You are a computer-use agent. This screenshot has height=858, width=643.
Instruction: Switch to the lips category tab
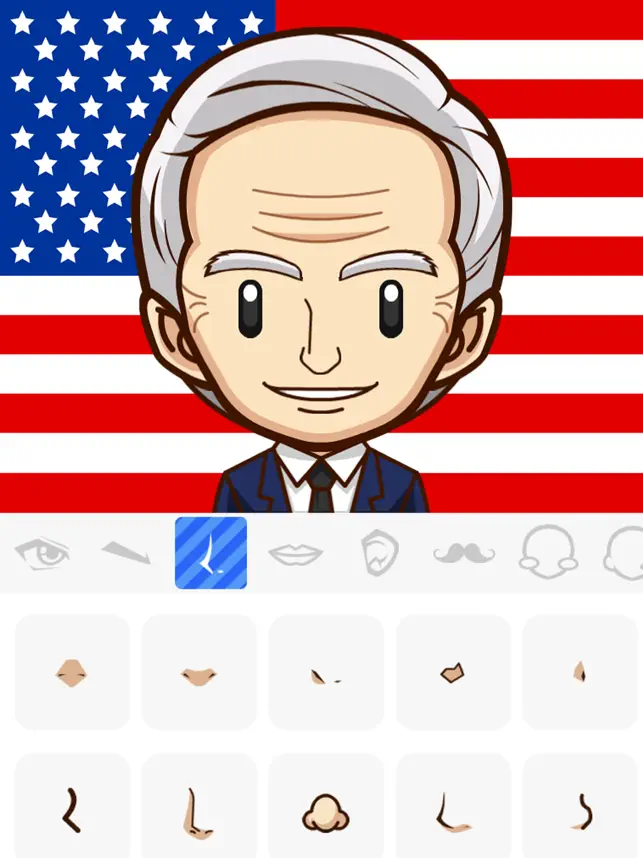click(x=296, y=552)
